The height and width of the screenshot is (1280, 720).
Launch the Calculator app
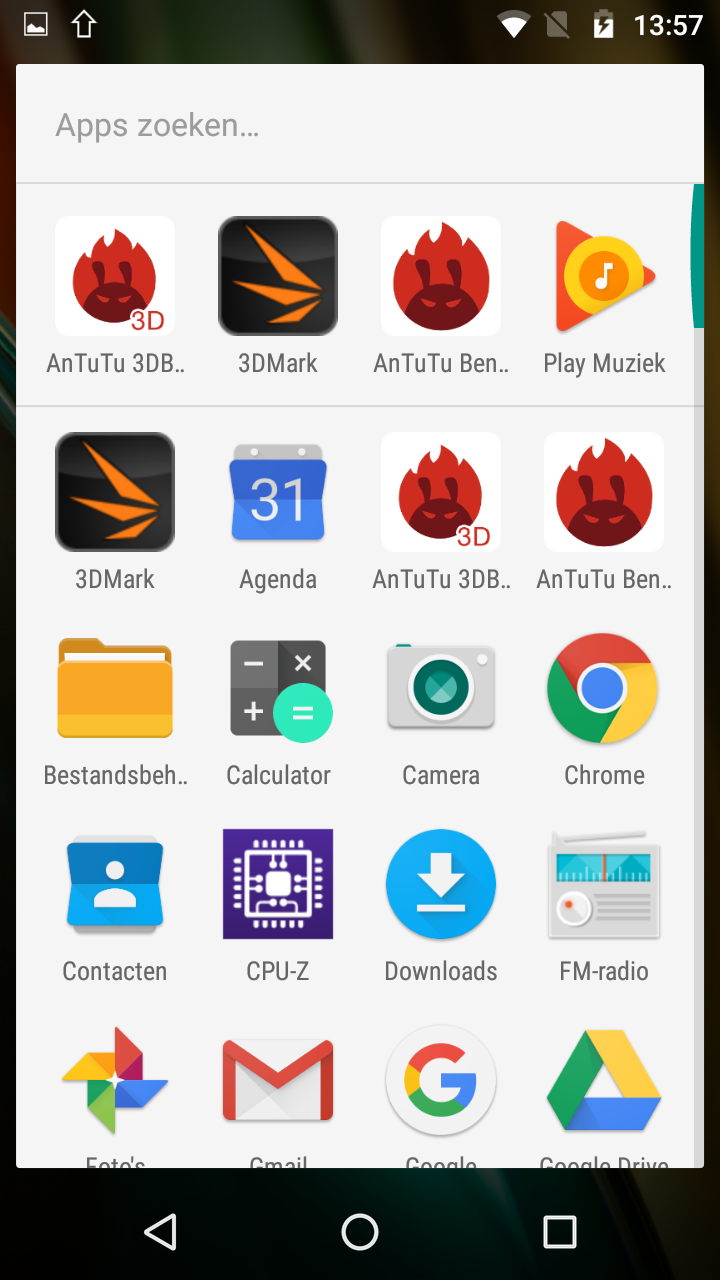pos(278,690)
